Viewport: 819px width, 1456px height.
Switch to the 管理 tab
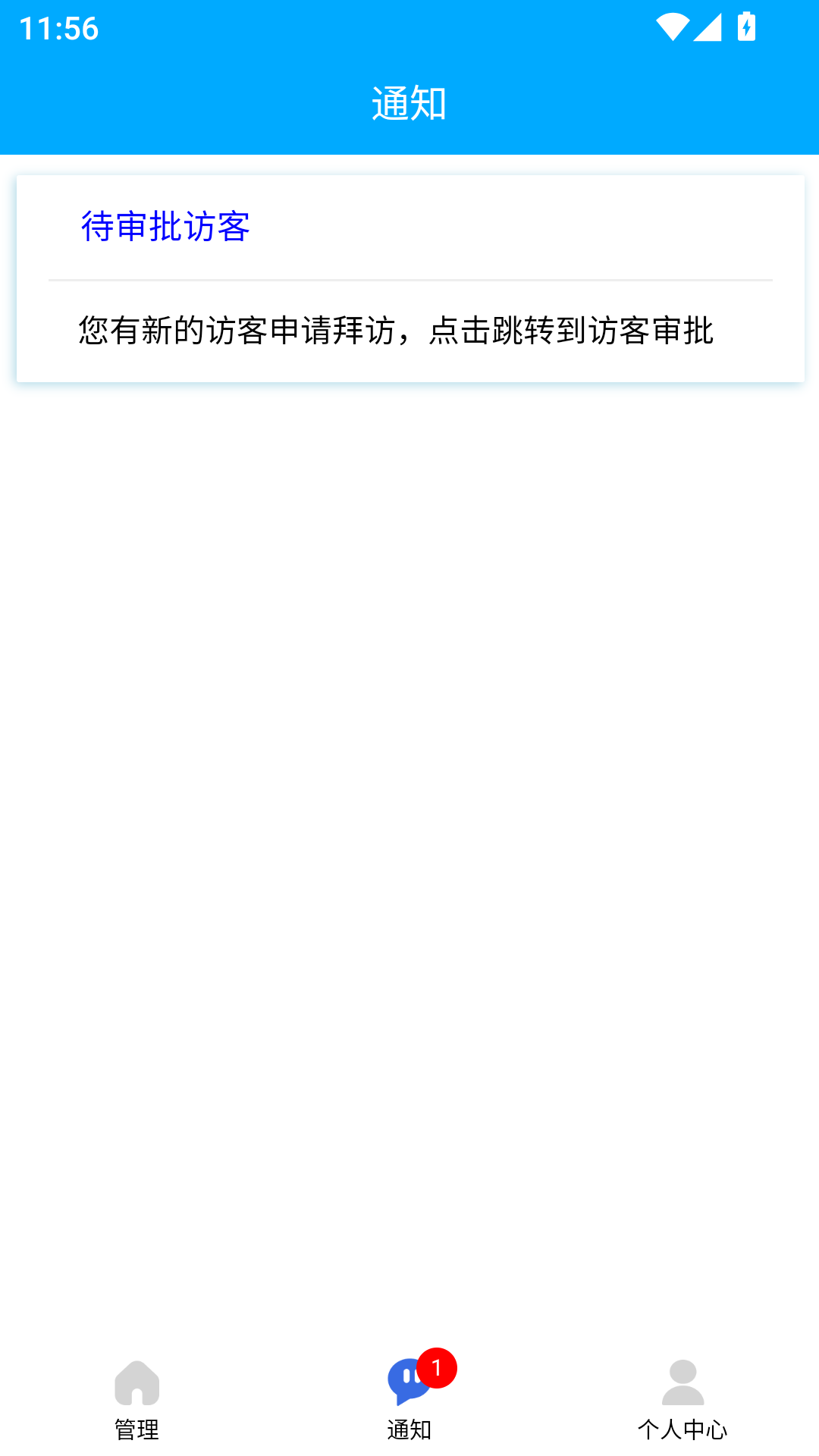(x=136, y=1400)
